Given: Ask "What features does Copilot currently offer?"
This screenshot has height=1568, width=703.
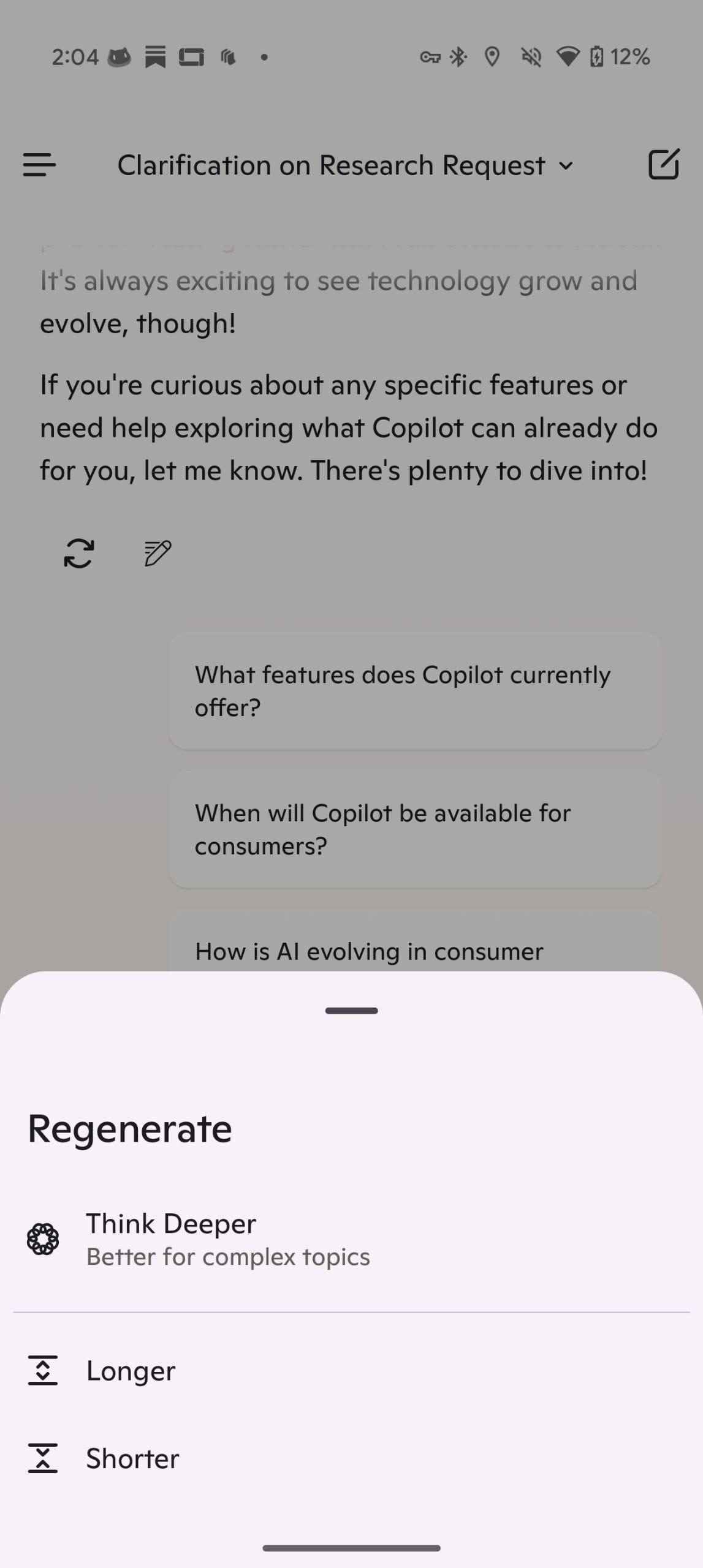Looking at the screenshot, I should pos(415,691).
